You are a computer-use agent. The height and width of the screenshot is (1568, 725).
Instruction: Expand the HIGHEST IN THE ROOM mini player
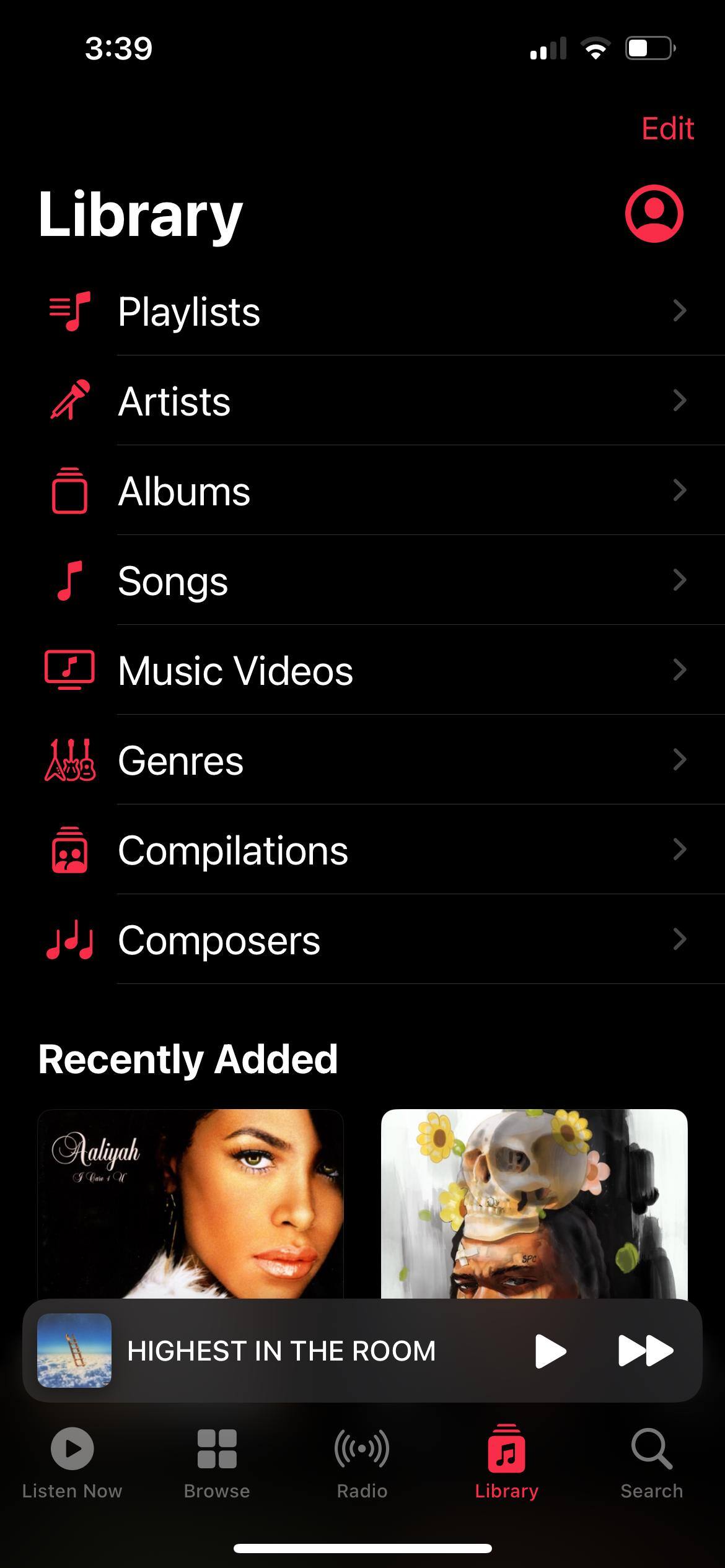coord(281,1351)
